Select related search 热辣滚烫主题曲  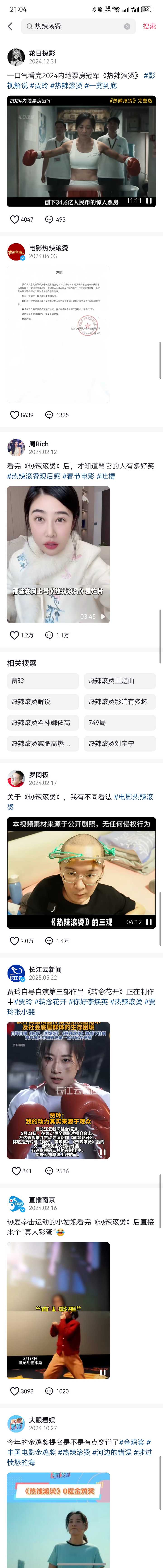(120, 681)
